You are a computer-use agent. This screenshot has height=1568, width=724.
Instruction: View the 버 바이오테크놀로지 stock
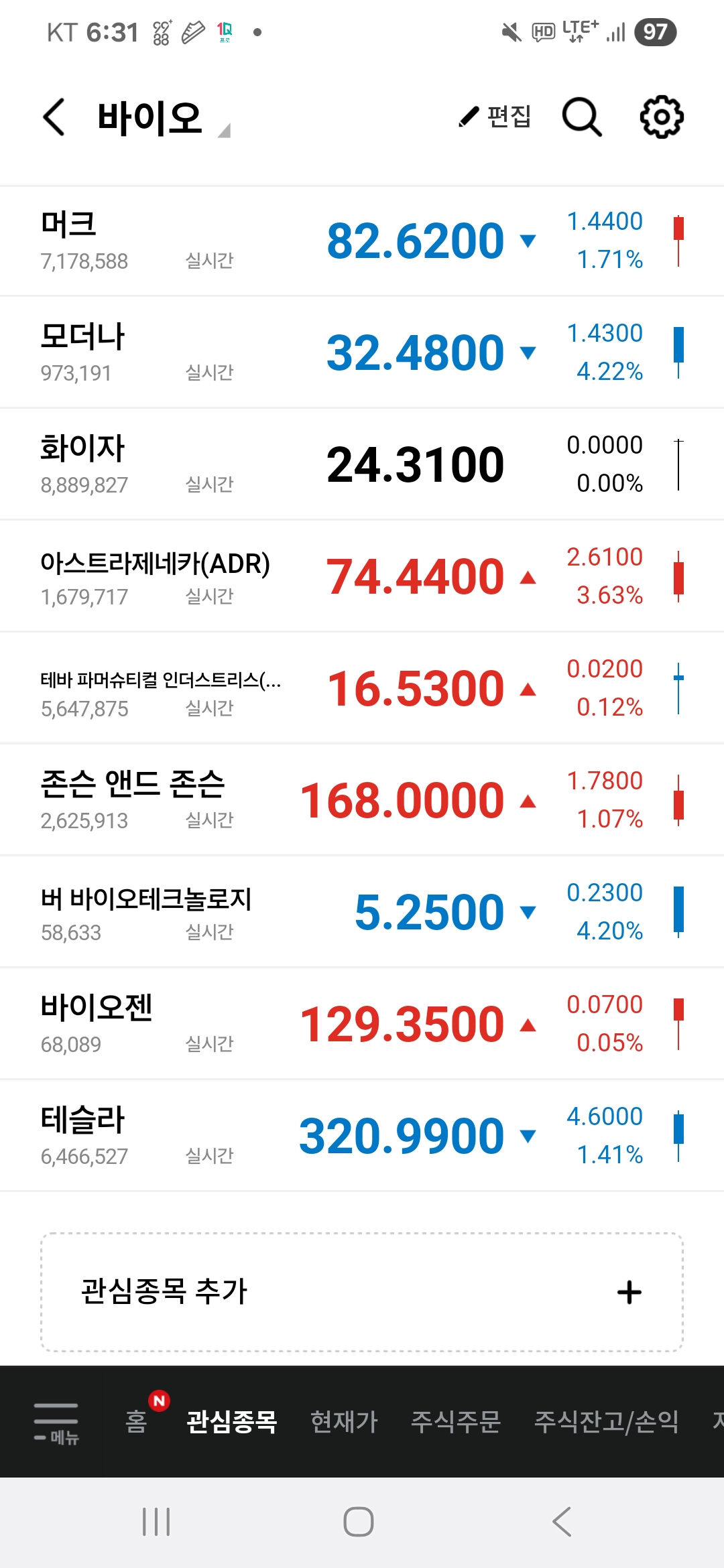point(362,912)
